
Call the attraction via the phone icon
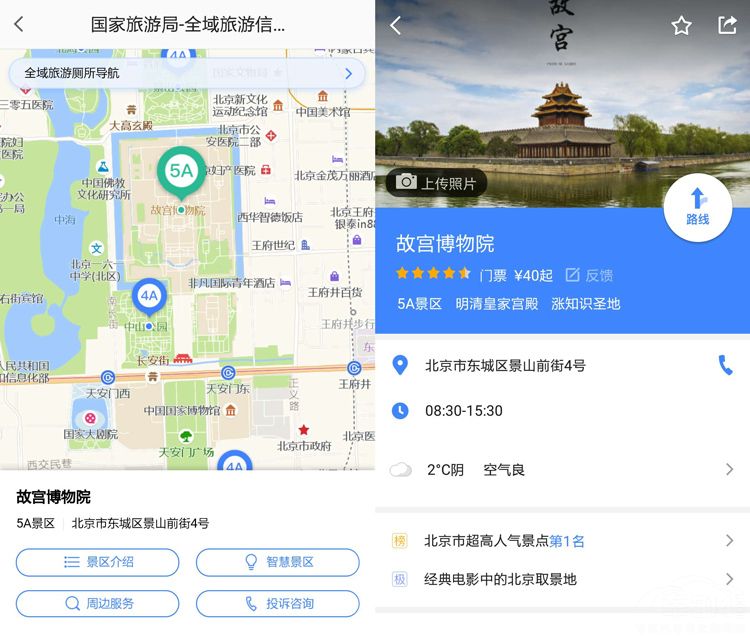point(725,366)
